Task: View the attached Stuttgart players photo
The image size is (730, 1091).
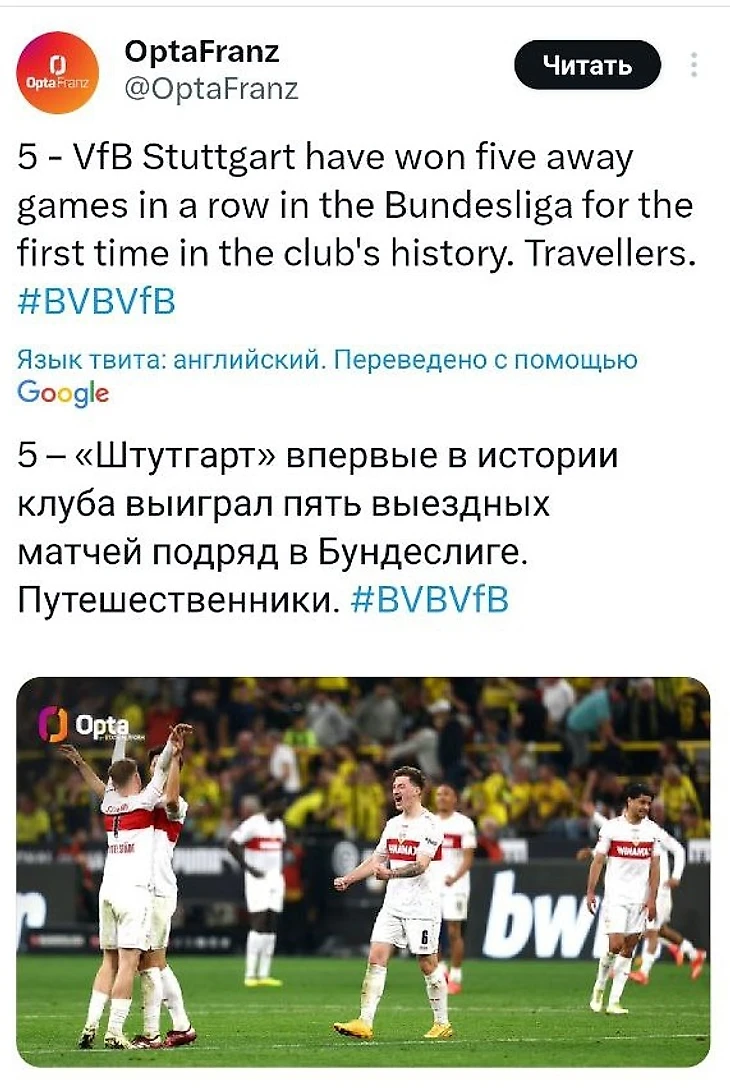Action: click(x=364, y=869)
